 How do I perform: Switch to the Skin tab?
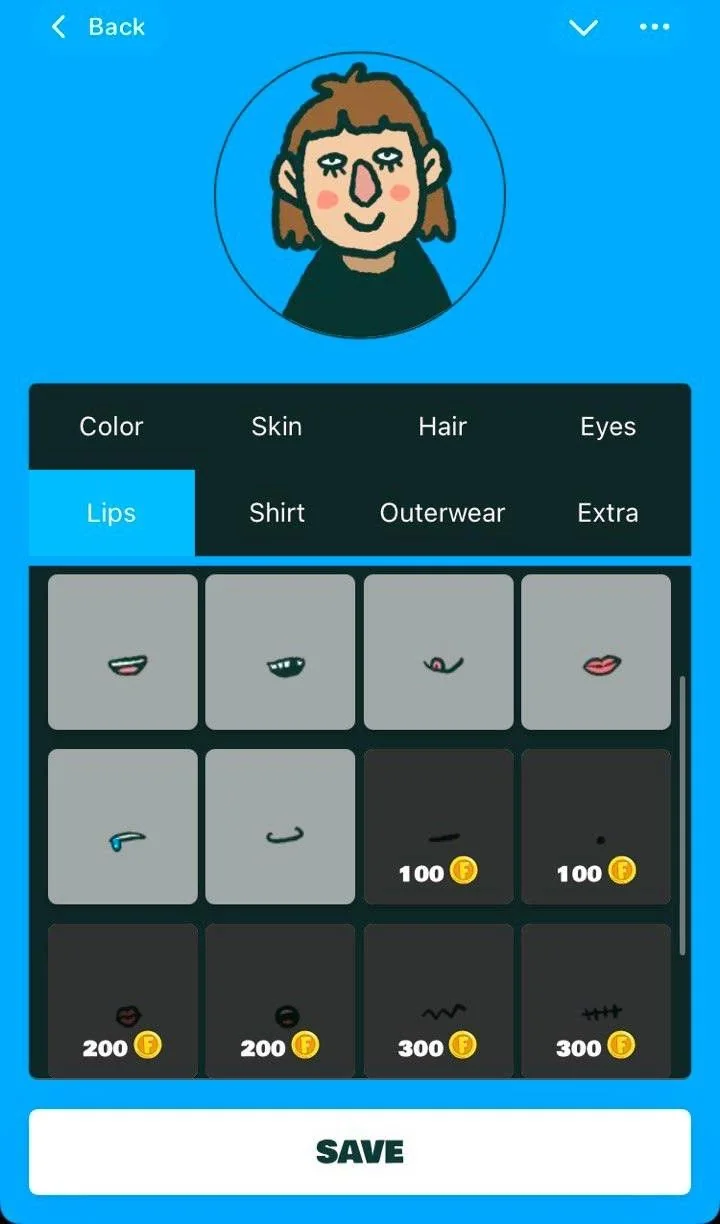pos(277,426)
